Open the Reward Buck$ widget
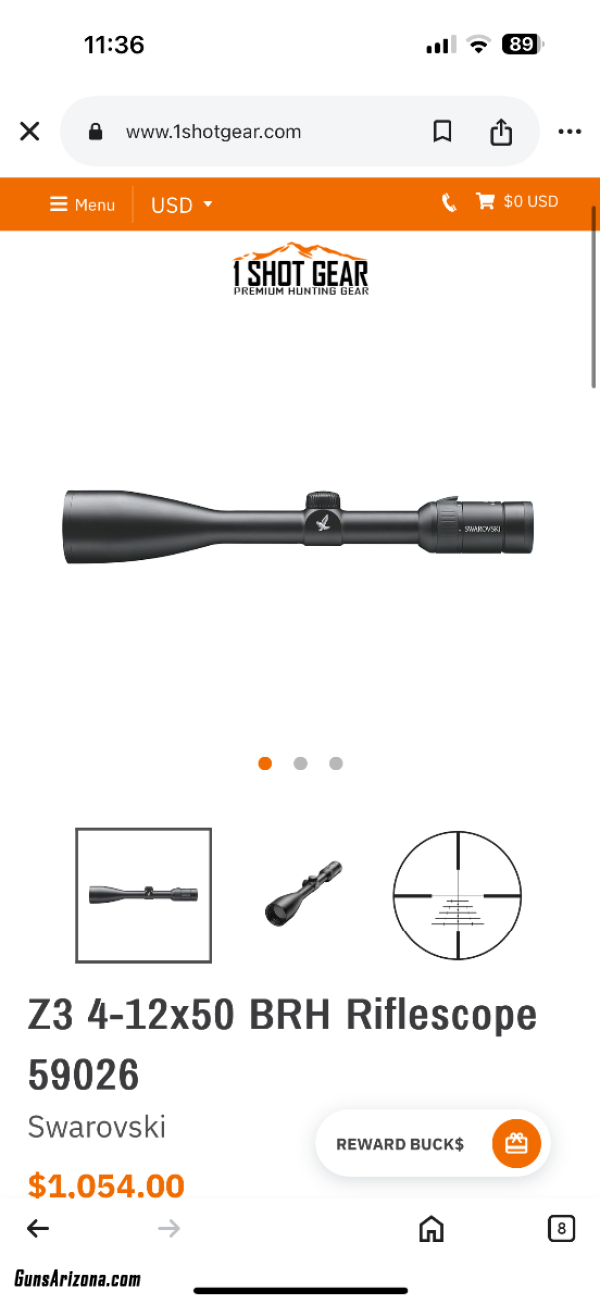The image size is (600, 1304). (x=433, y=1143)
